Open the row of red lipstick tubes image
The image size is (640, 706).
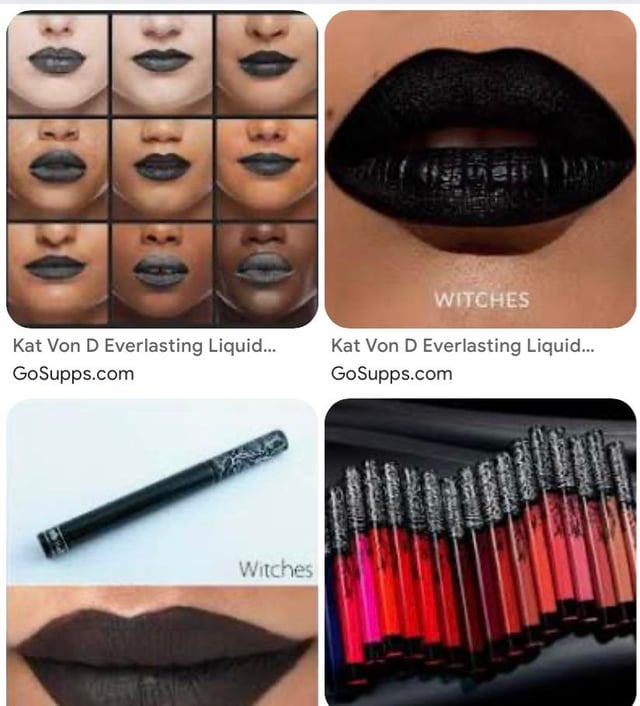coord(480,552)
